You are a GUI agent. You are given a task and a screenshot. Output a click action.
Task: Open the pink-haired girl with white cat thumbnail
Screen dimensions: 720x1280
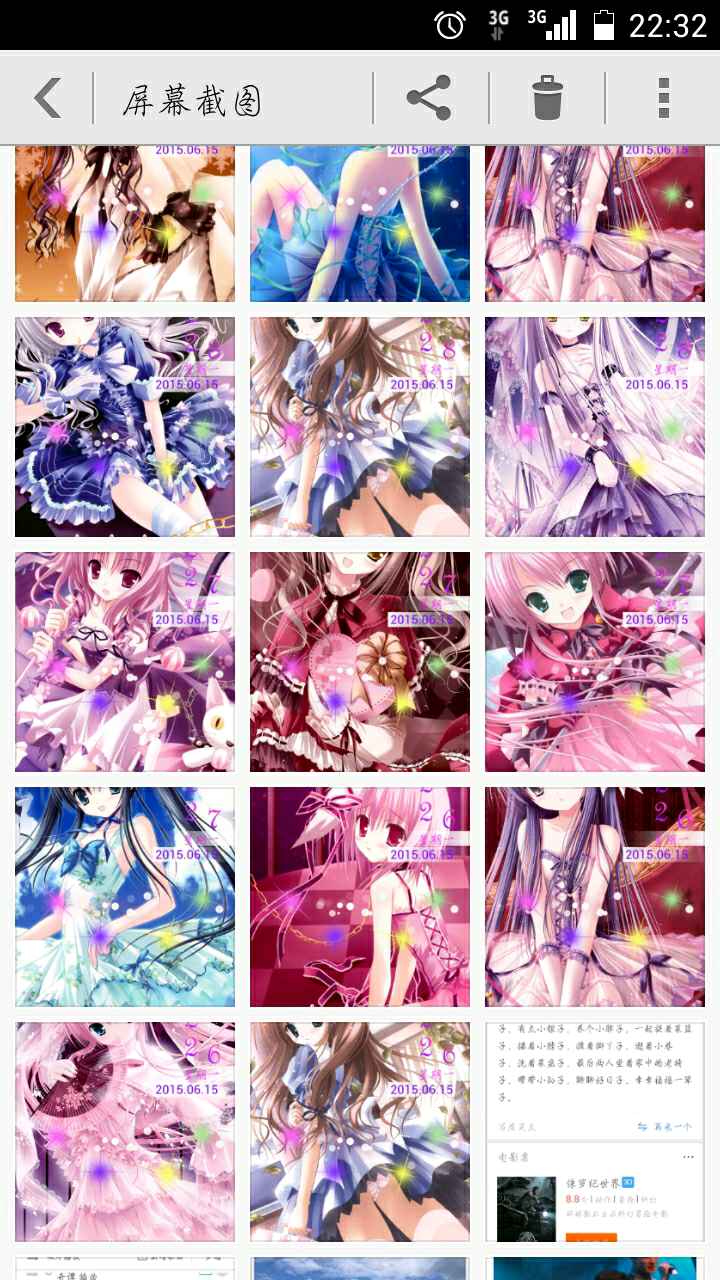(x=125, y=662)
